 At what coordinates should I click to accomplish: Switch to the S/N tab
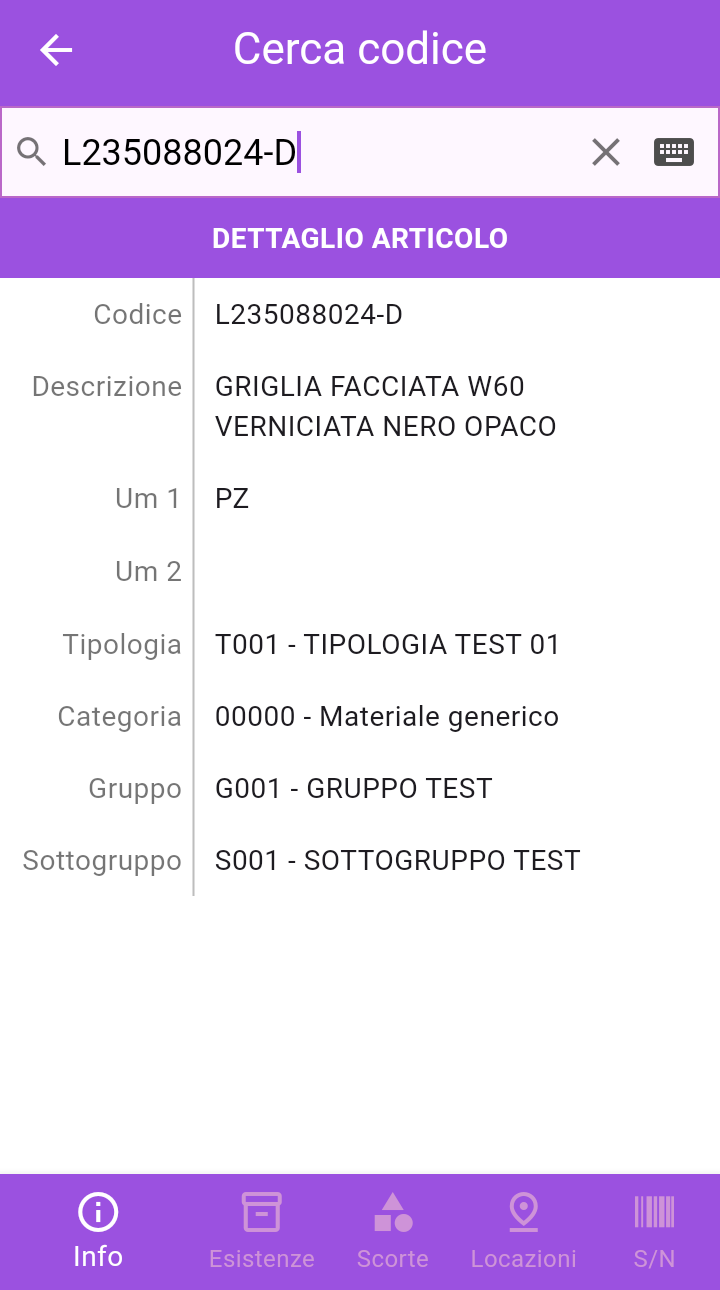pyautogui.click(x=654, y=1232)
